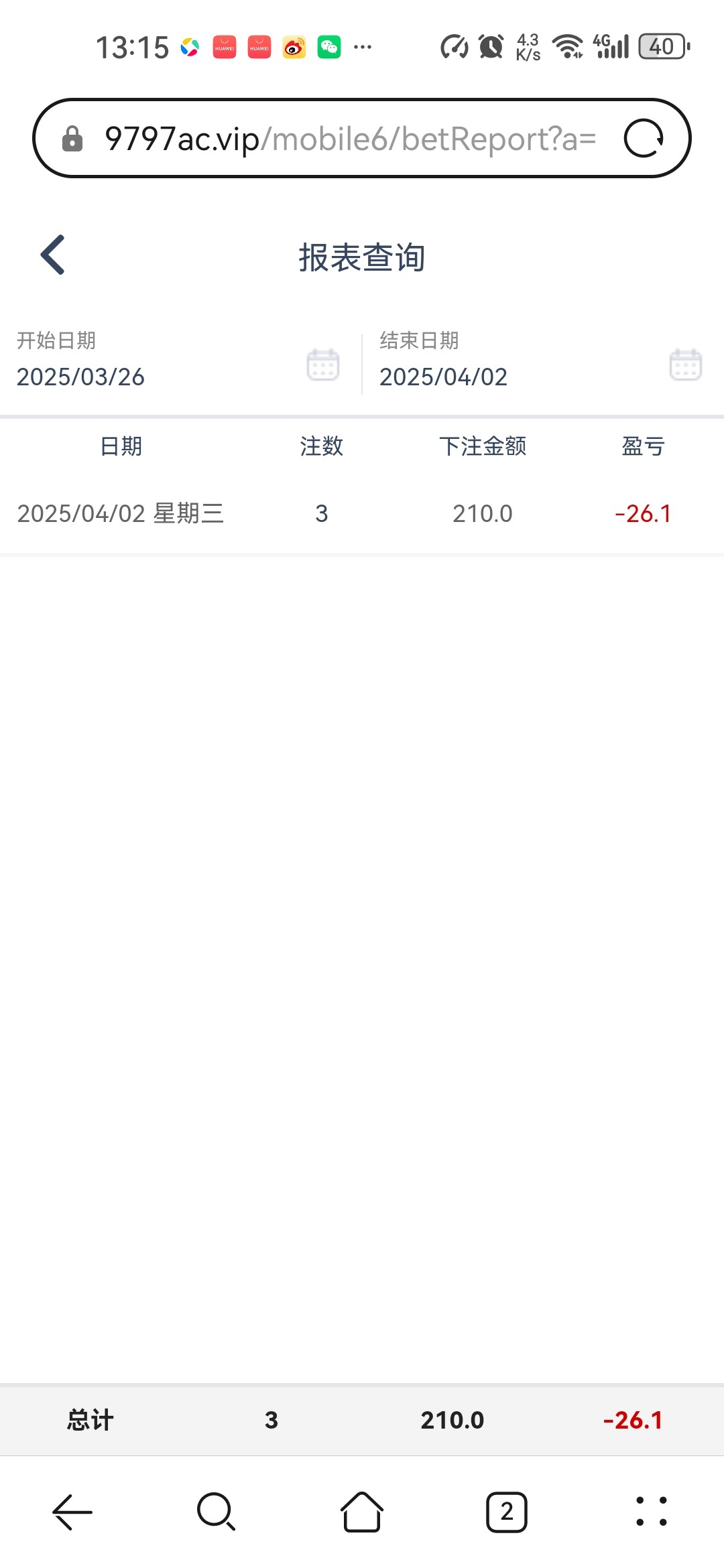The height and width of the screenshot is (1568, 724).
Task: Tap the browser's back arrow
Action: 72,1512
